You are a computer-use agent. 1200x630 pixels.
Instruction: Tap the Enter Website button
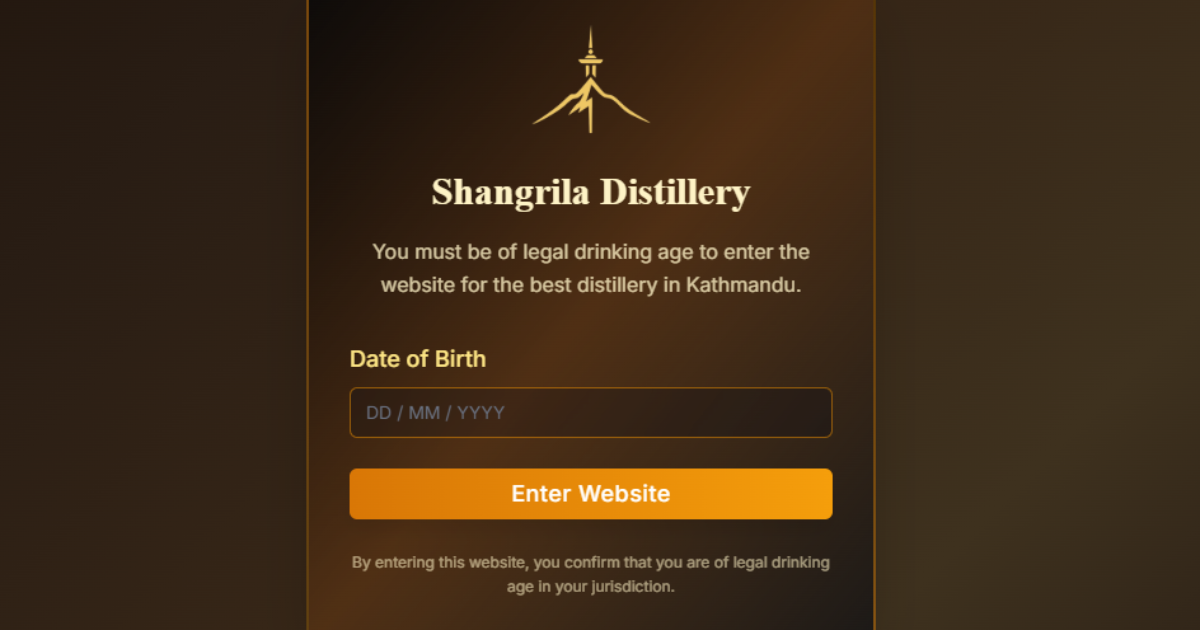point(590,494)
